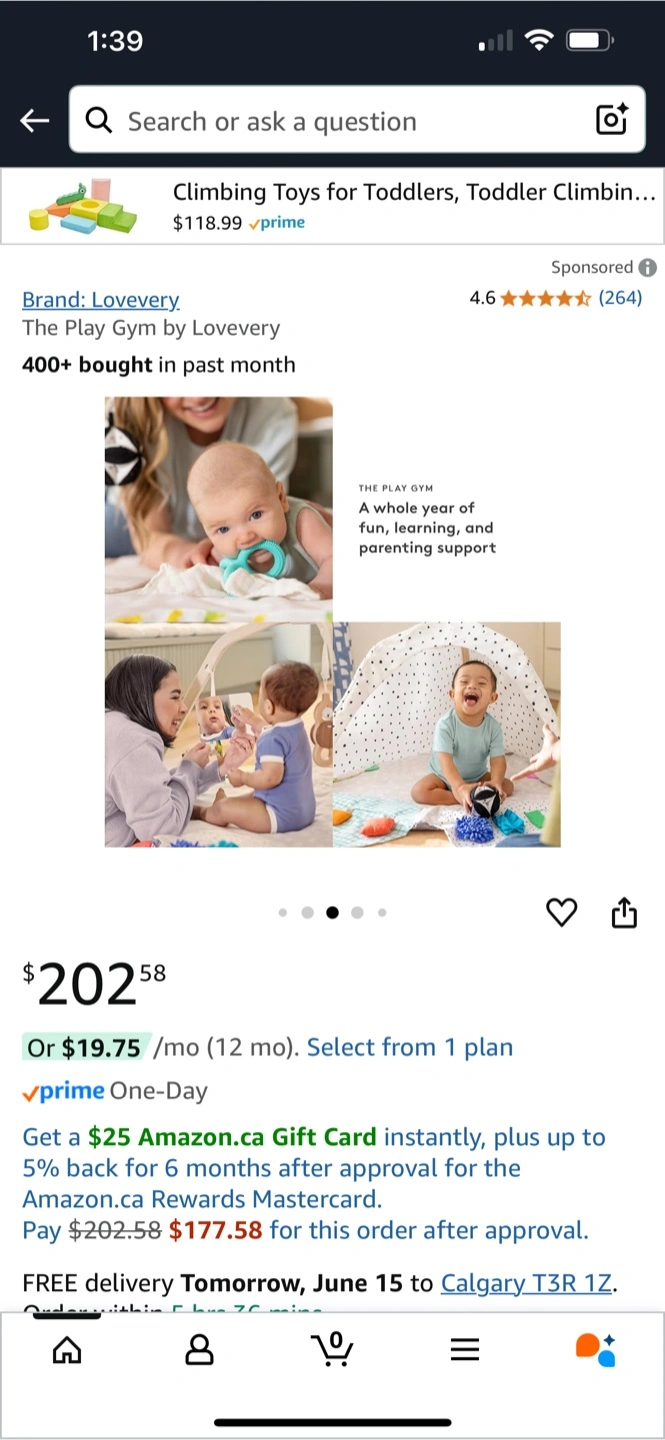
Task: View the 264 customer ratings
Action: pos(619,297)
